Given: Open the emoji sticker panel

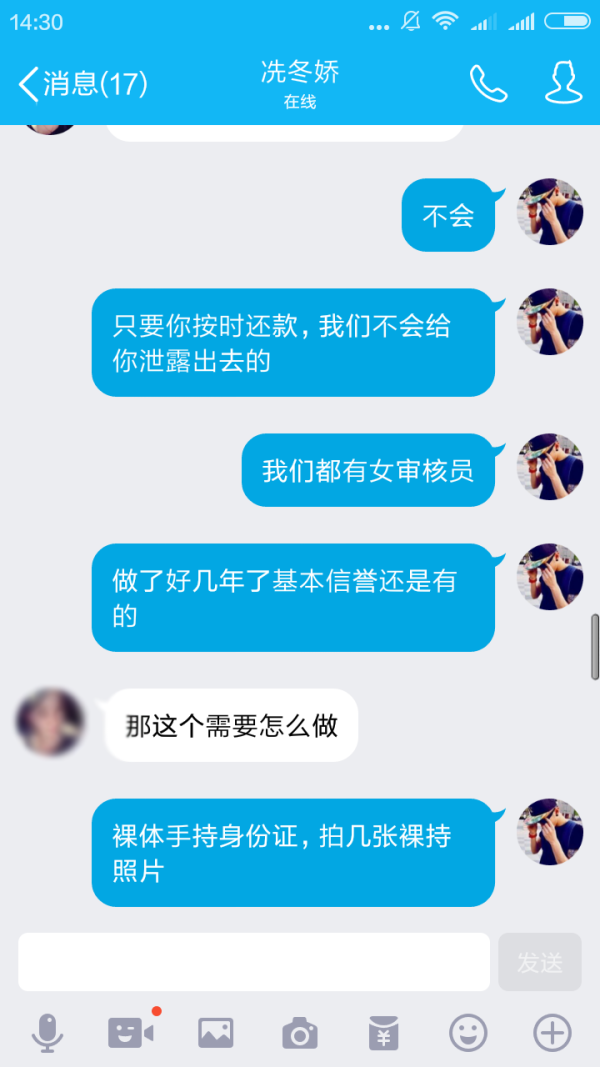Looking at the screenshot, I should coord(467,1032).
